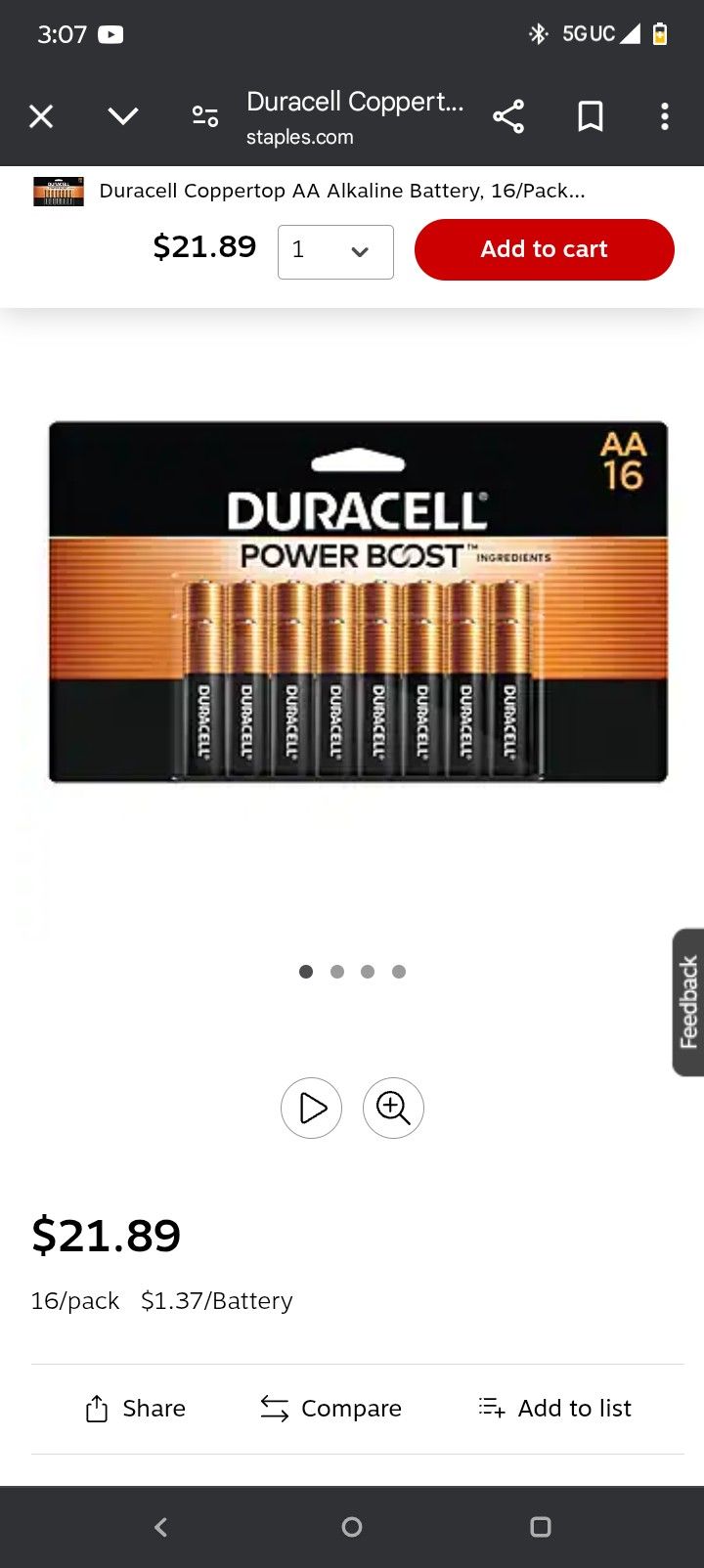
Task: Go to the home screen
Action: tap(352, 1527)
